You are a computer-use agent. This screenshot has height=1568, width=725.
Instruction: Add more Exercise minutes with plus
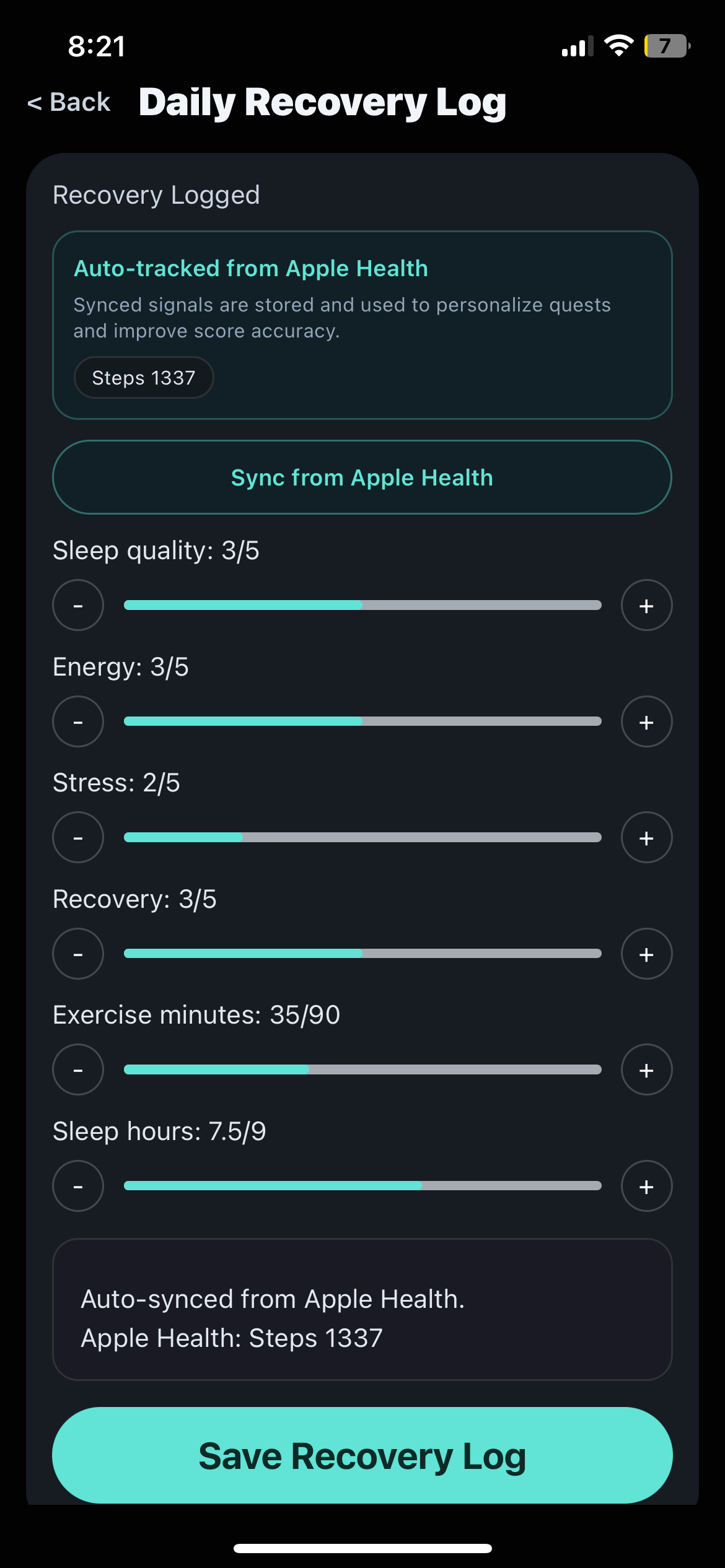point(646,1069)
